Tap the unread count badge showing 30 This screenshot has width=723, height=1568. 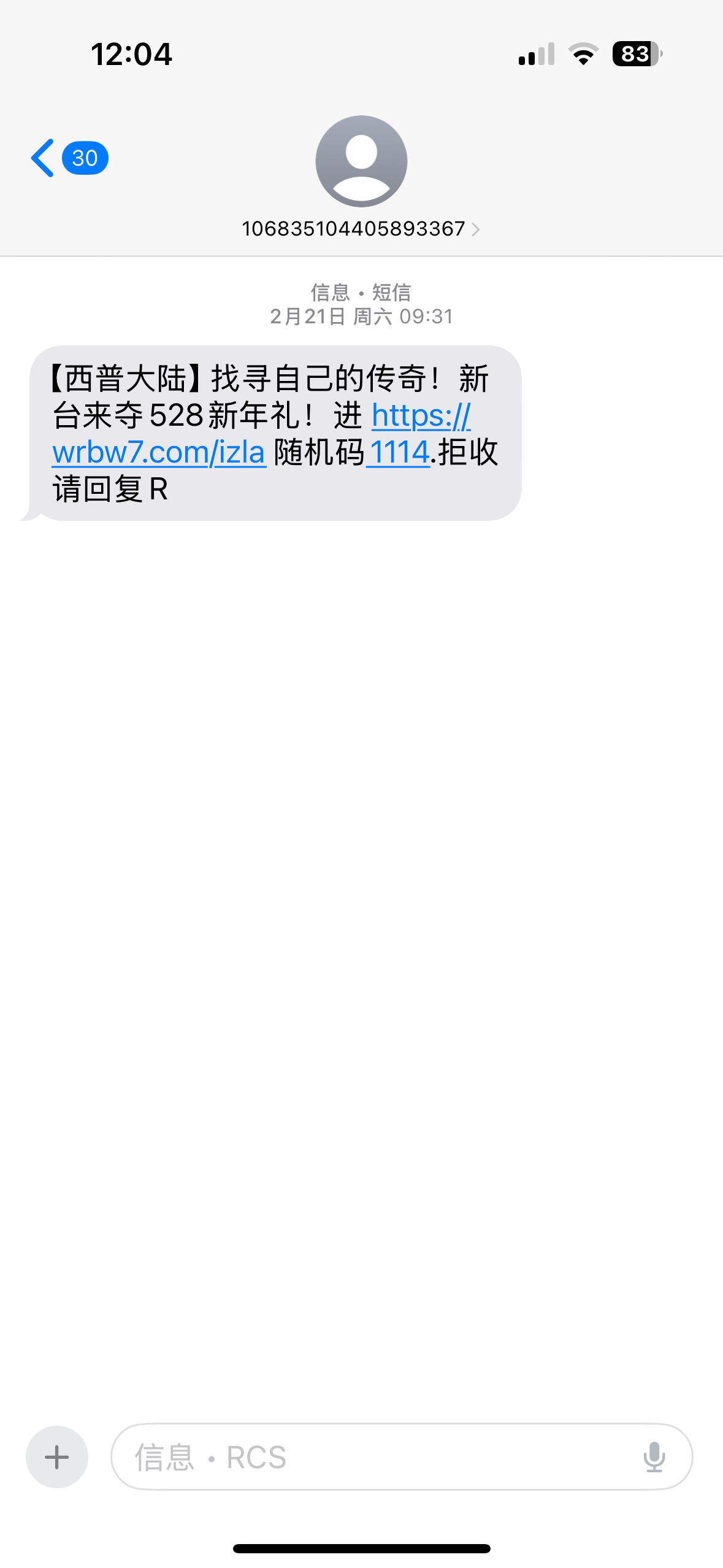pos(84,158)
